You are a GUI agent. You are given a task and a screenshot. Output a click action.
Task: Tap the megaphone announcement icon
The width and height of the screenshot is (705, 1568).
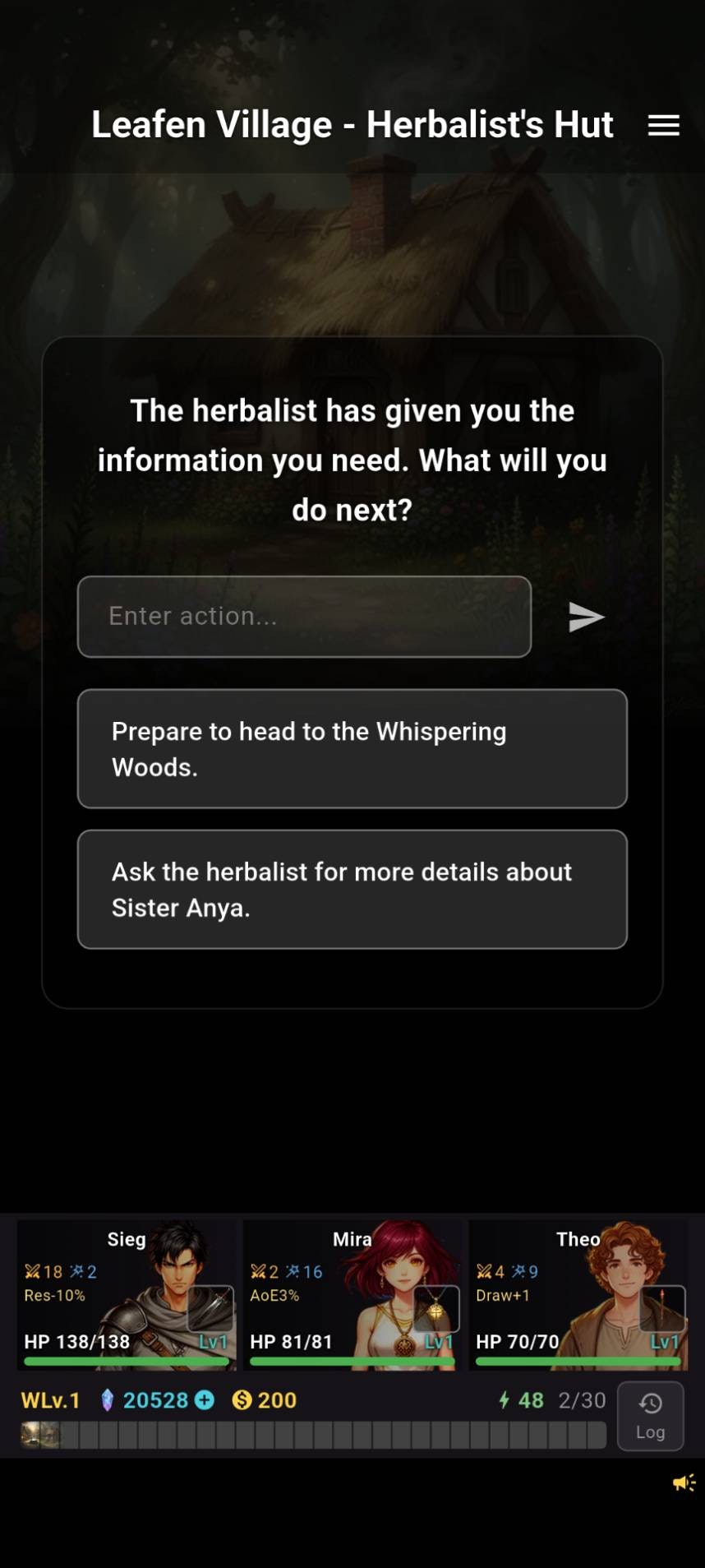click(x=684, y=1482)
